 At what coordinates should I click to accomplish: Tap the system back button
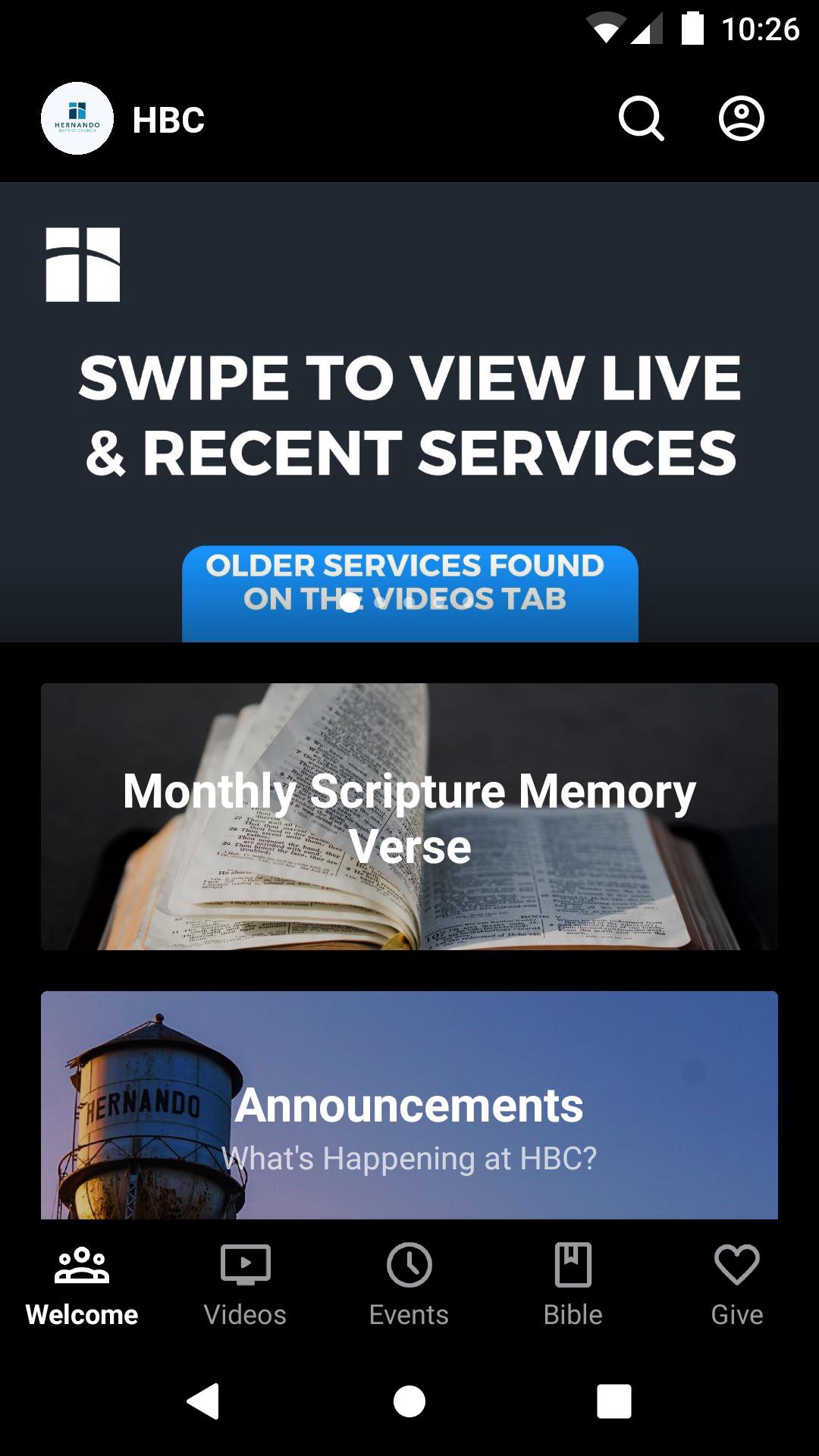(203, 1401)
